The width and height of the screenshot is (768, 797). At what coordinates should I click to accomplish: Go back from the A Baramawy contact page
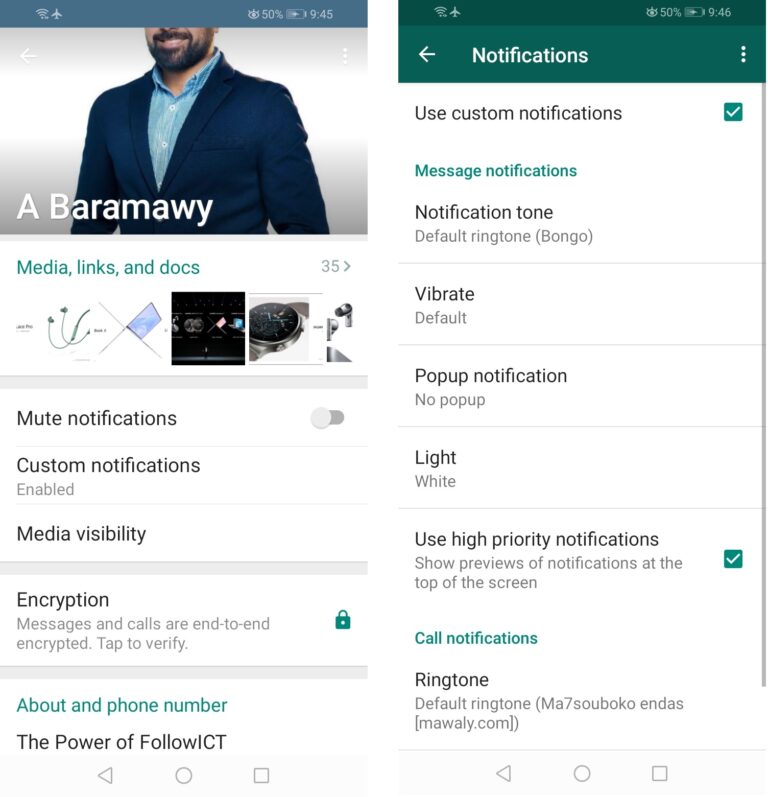click(28, 56)
